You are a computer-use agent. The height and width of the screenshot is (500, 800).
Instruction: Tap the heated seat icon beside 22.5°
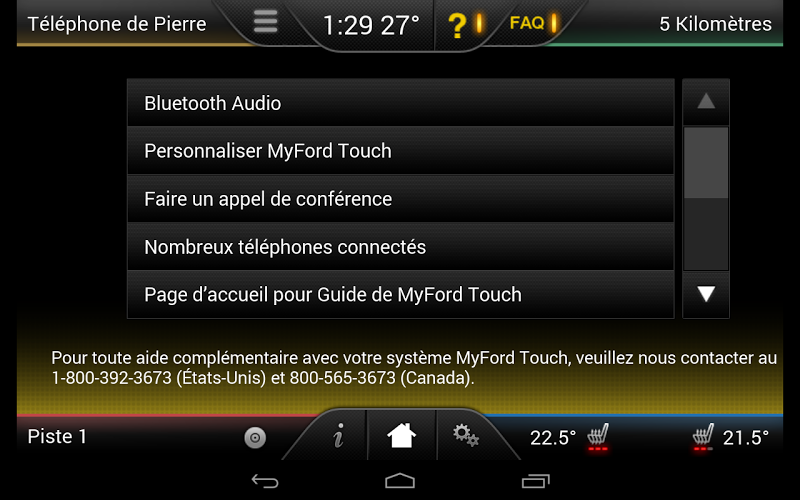(x=598, y=437)
